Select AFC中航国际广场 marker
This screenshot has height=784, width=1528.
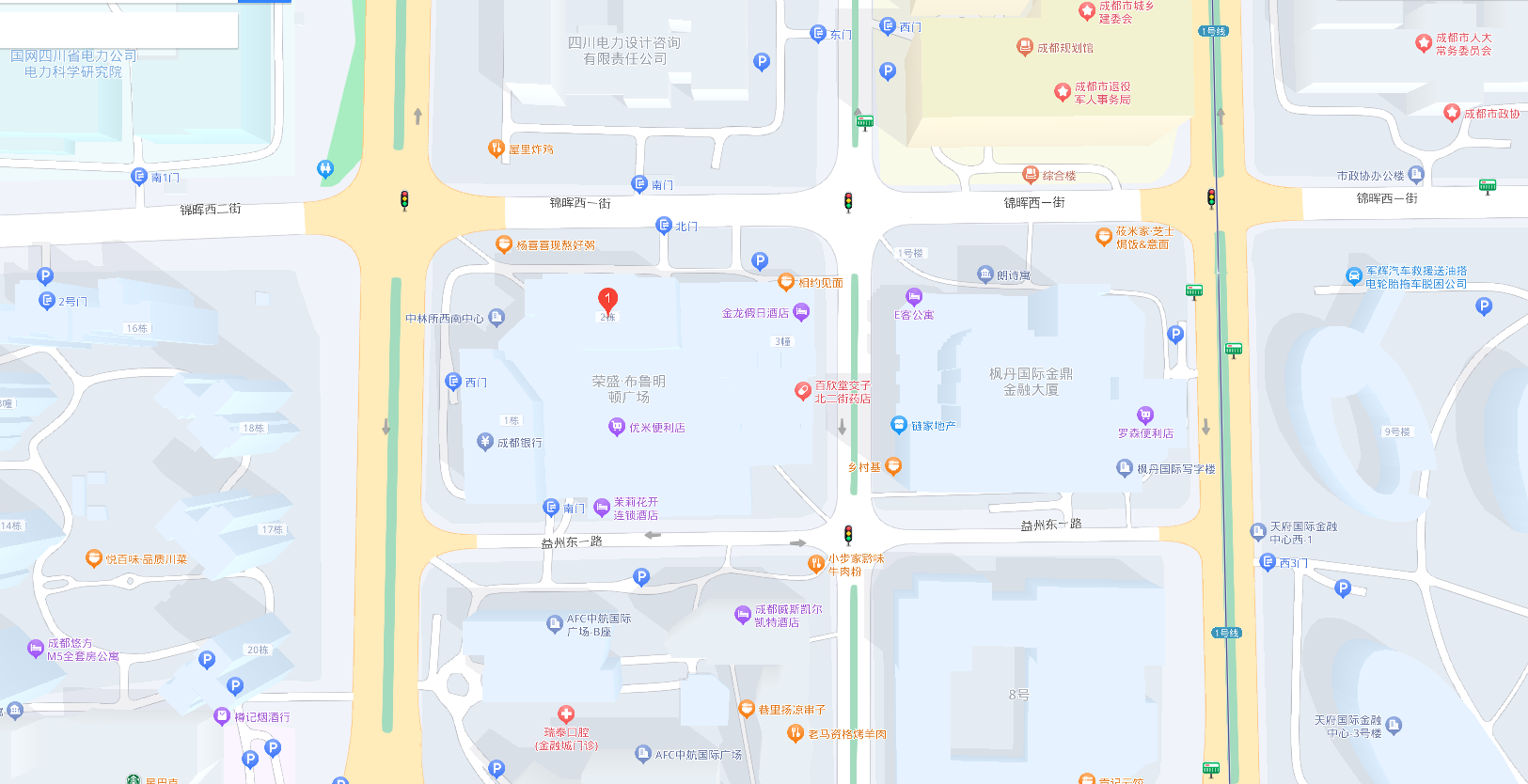pos(643,754)
